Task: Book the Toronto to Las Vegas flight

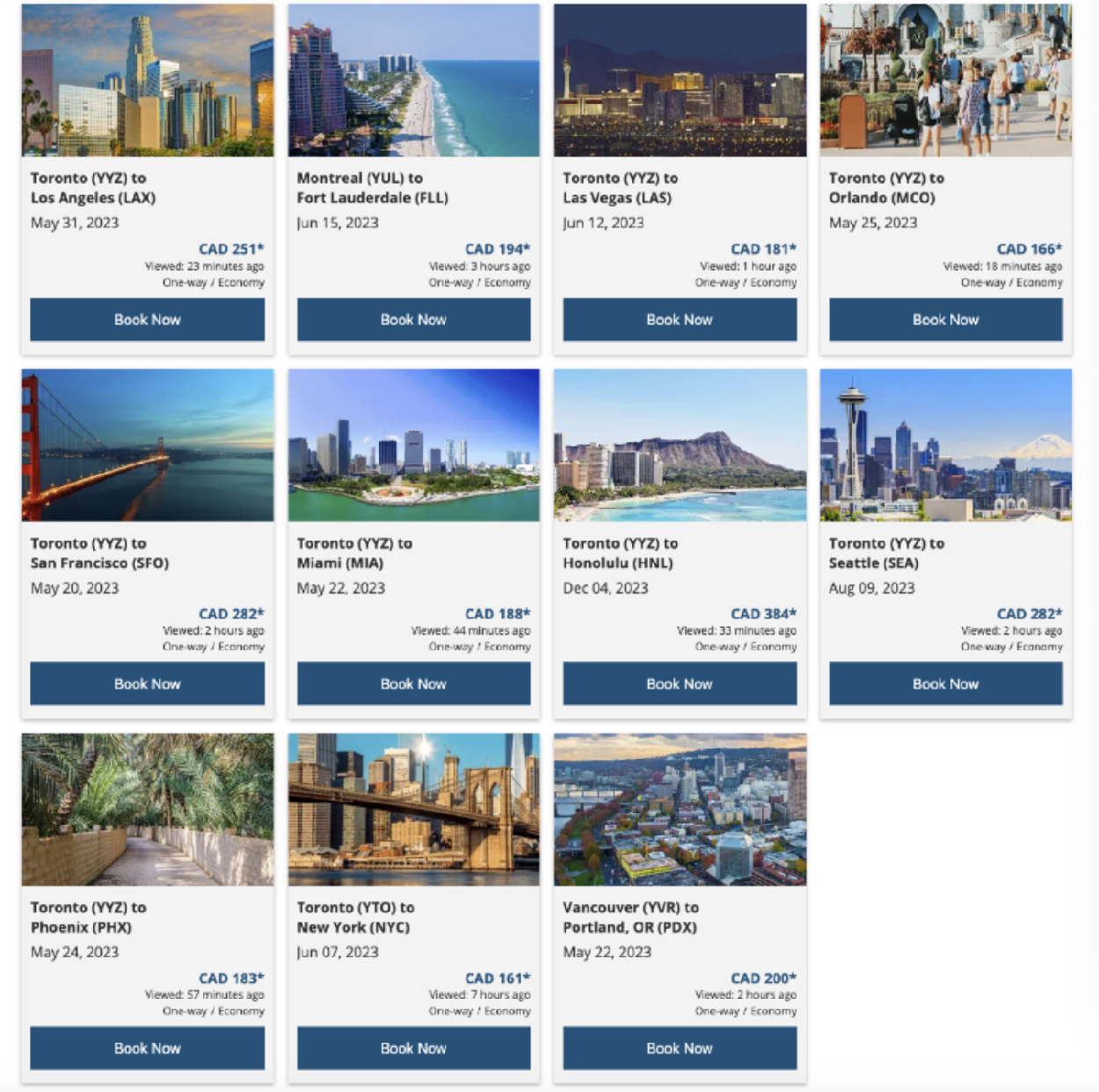Action: (680, 319)
